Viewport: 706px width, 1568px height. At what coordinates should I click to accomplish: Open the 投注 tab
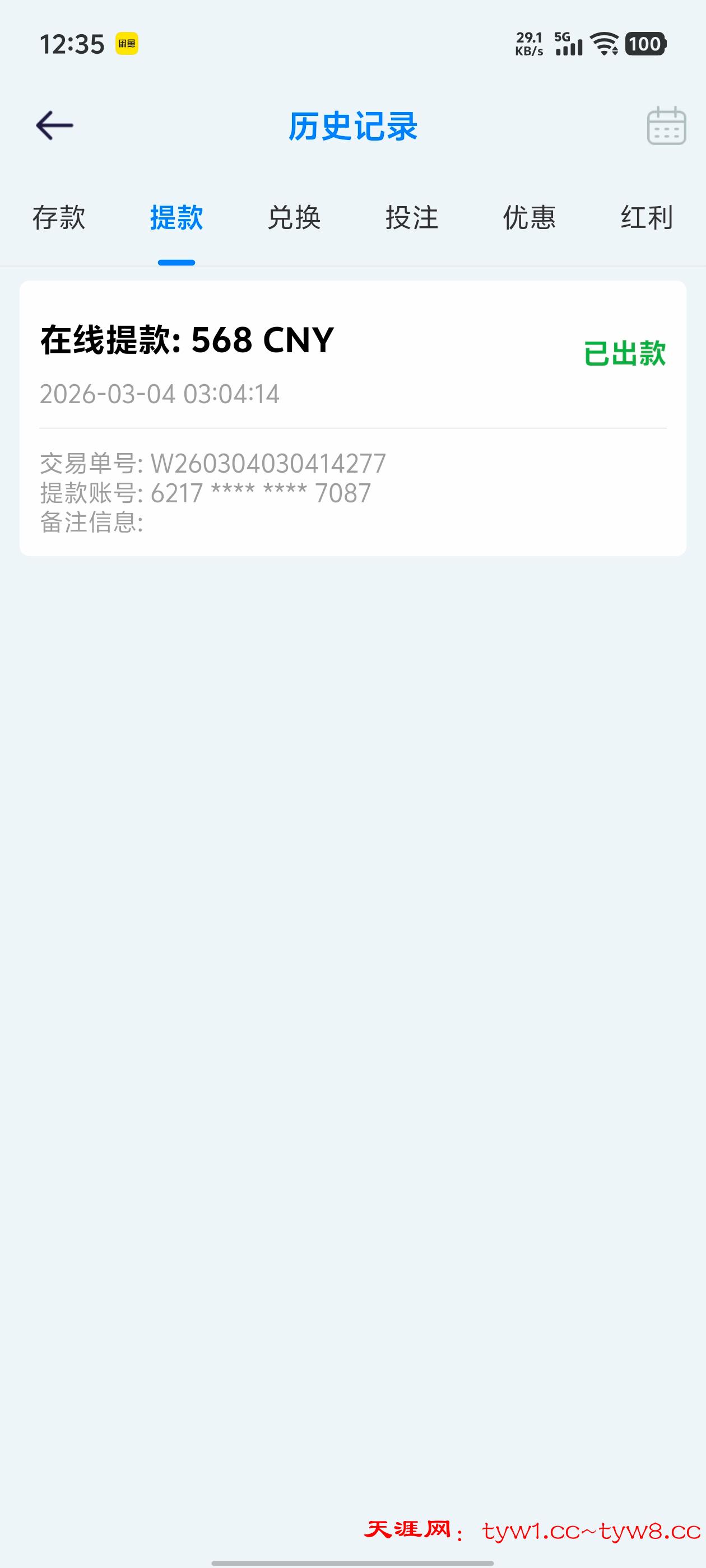tap(412, 218)
